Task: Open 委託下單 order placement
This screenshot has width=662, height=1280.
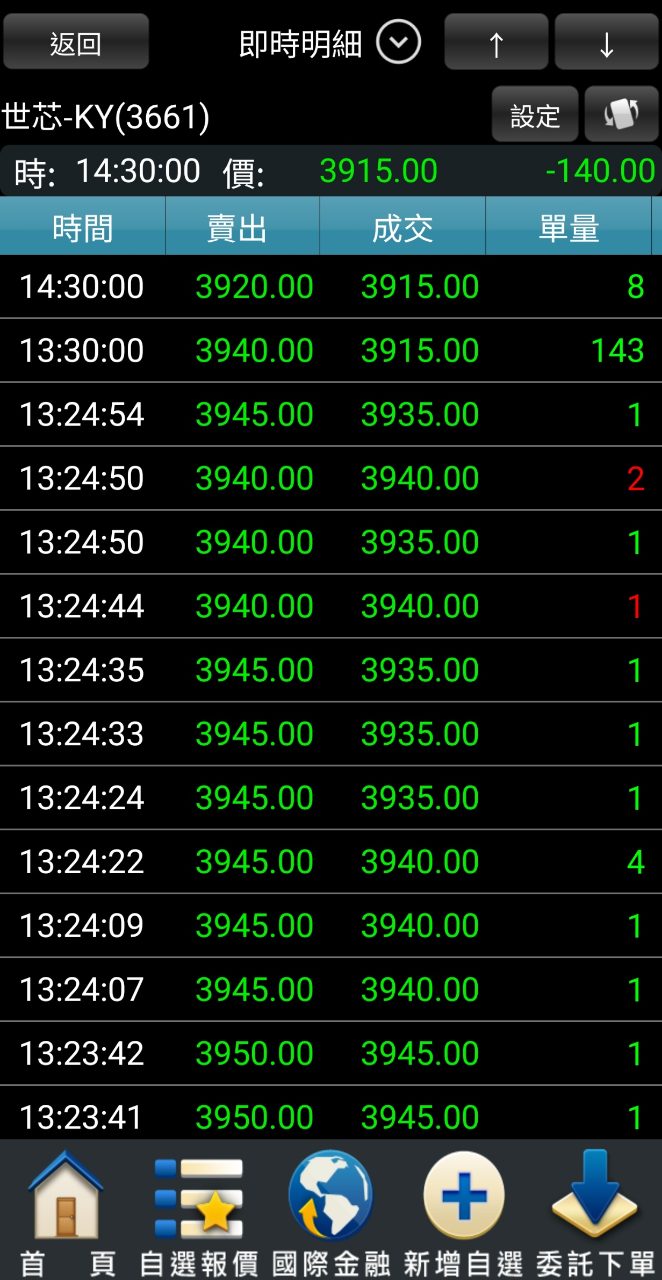Action: click(x=595, y=1212)
